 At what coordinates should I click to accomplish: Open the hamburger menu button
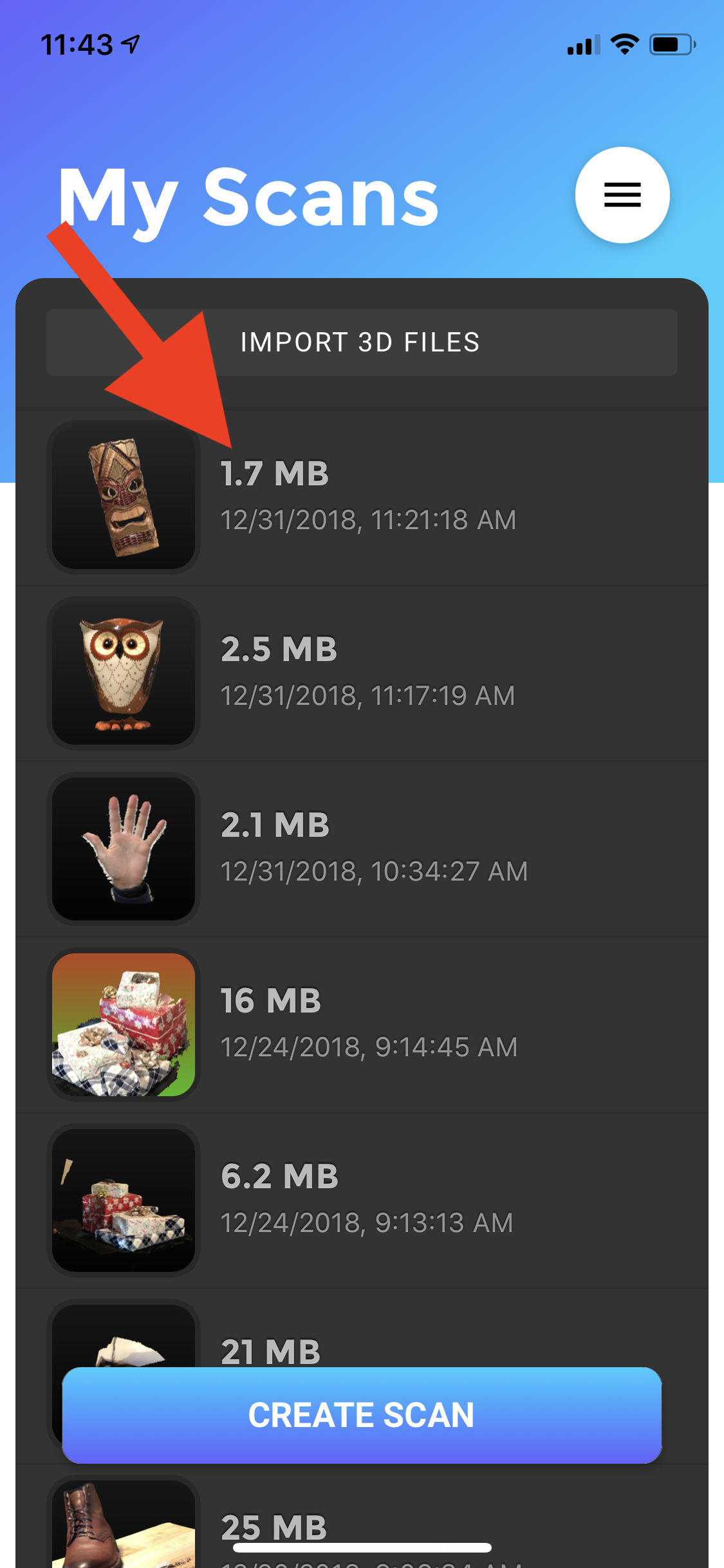pyautogui.click(x=622, y=194)
